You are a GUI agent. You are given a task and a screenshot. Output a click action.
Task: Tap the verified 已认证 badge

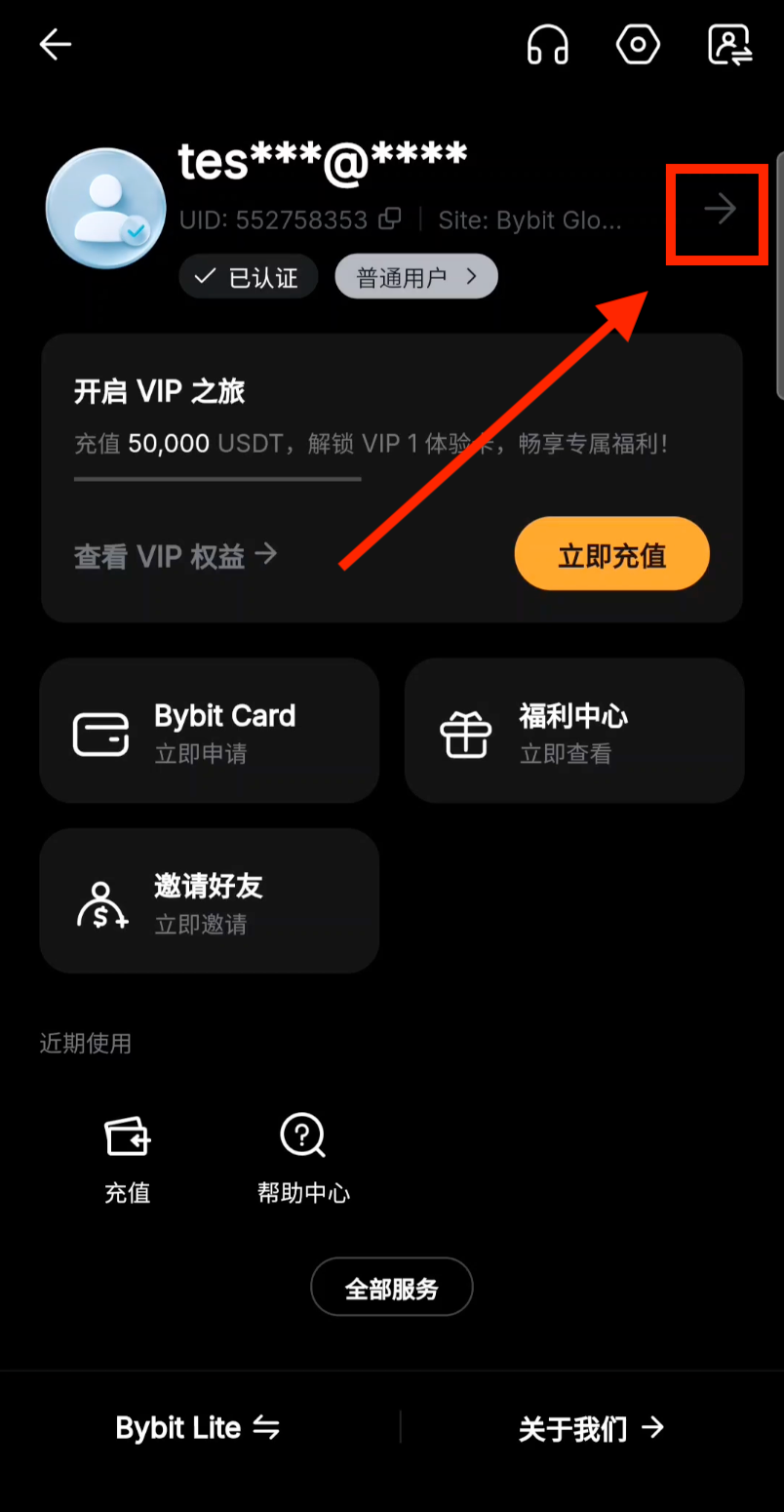pos(248,276)
